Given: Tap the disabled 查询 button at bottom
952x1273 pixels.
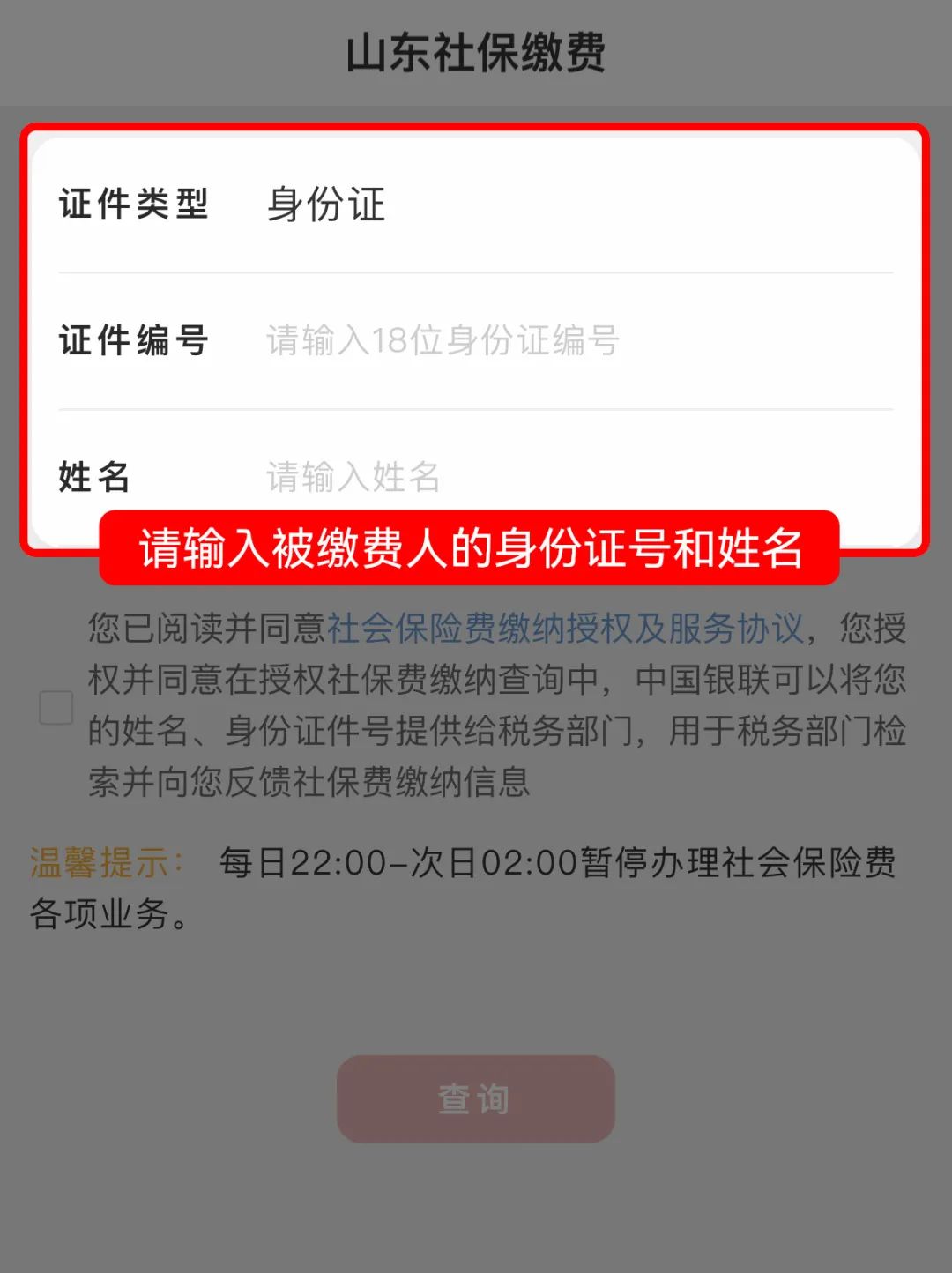Looking at the screenshot, I should (x=474, y=1098).
